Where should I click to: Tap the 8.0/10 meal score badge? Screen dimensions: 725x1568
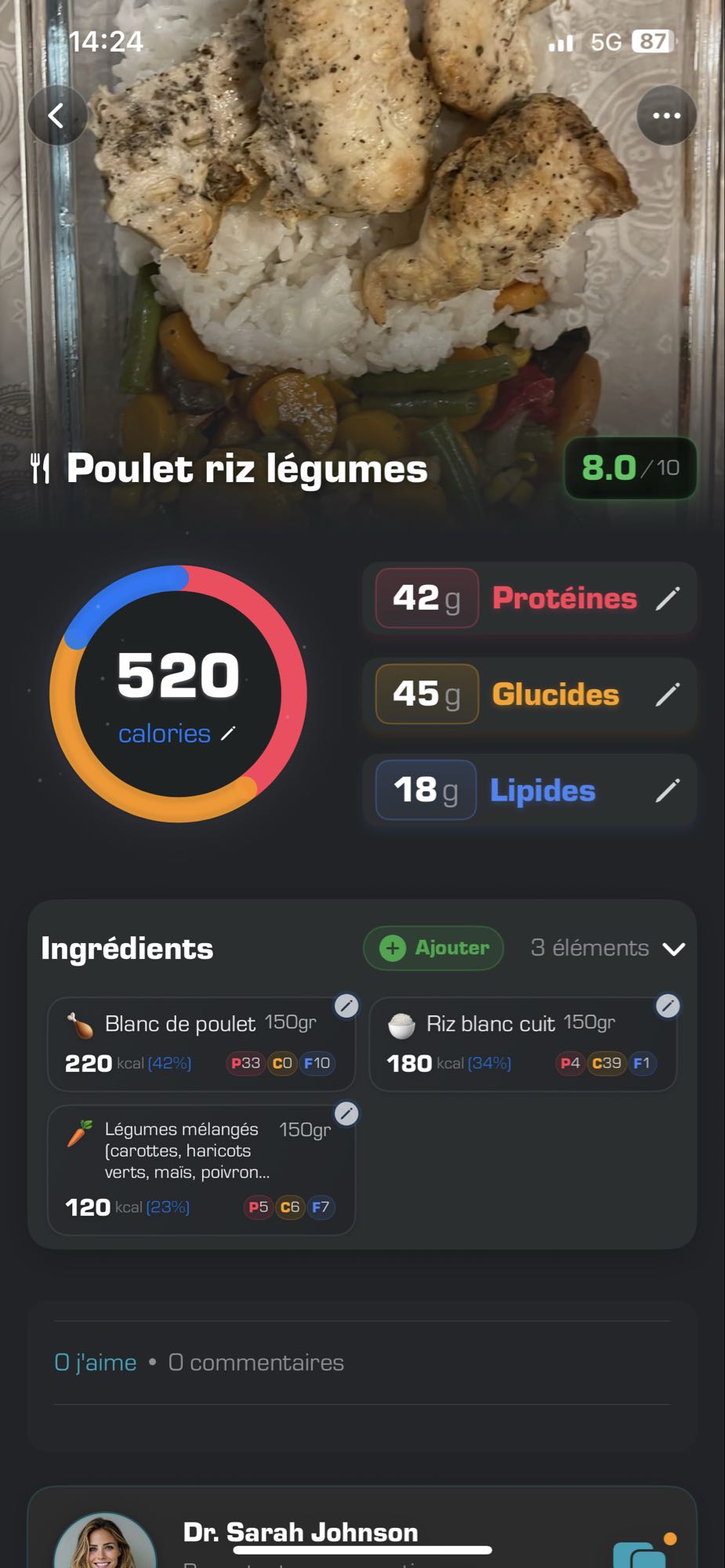click(x=630, y=468)
